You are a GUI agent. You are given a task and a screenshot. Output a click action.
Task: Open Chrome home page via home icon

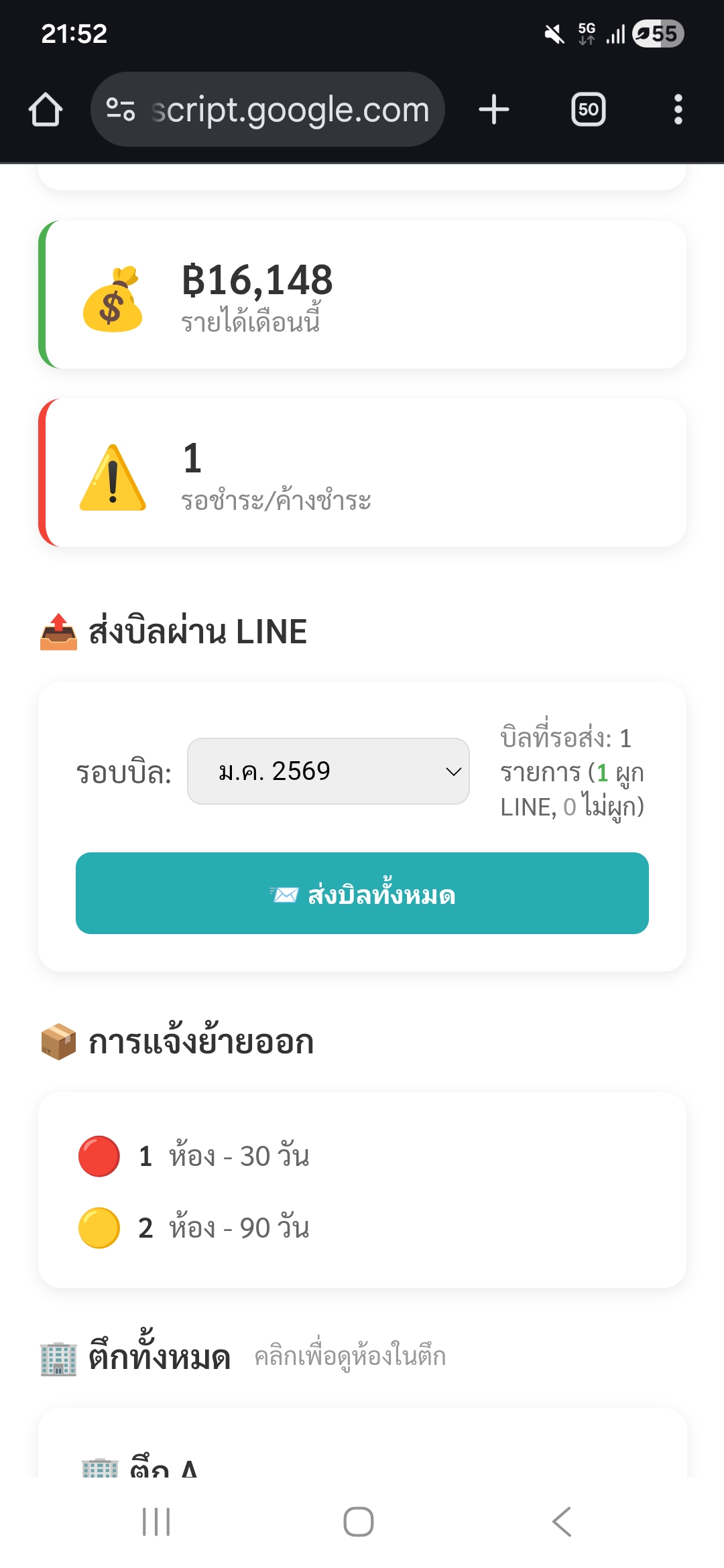point(44,109)
